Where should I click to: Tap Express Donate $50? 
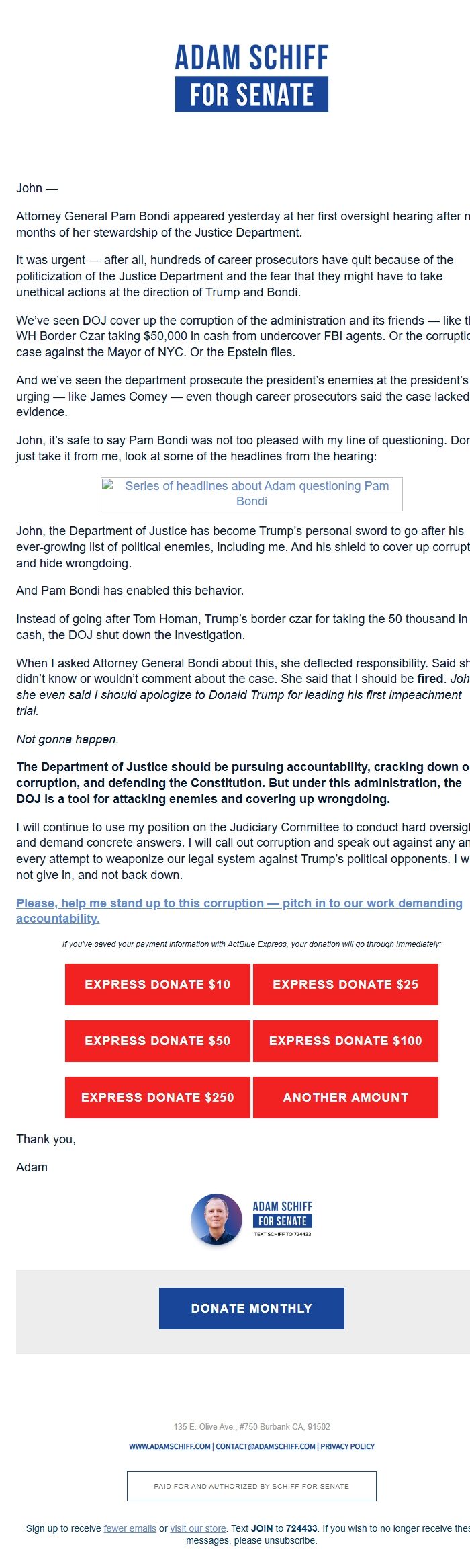[x=158, y=1041]
